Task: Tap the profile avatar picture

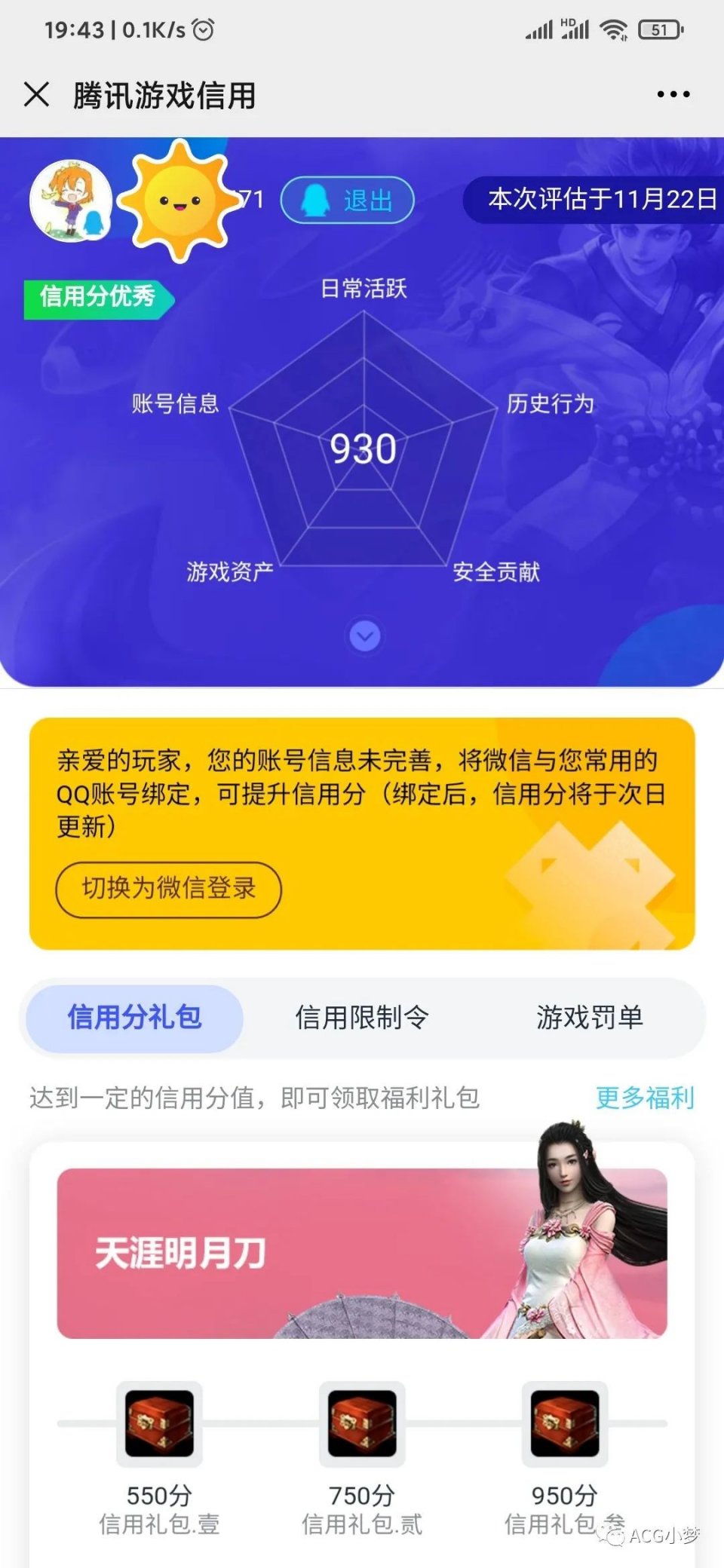Action: 69,201
